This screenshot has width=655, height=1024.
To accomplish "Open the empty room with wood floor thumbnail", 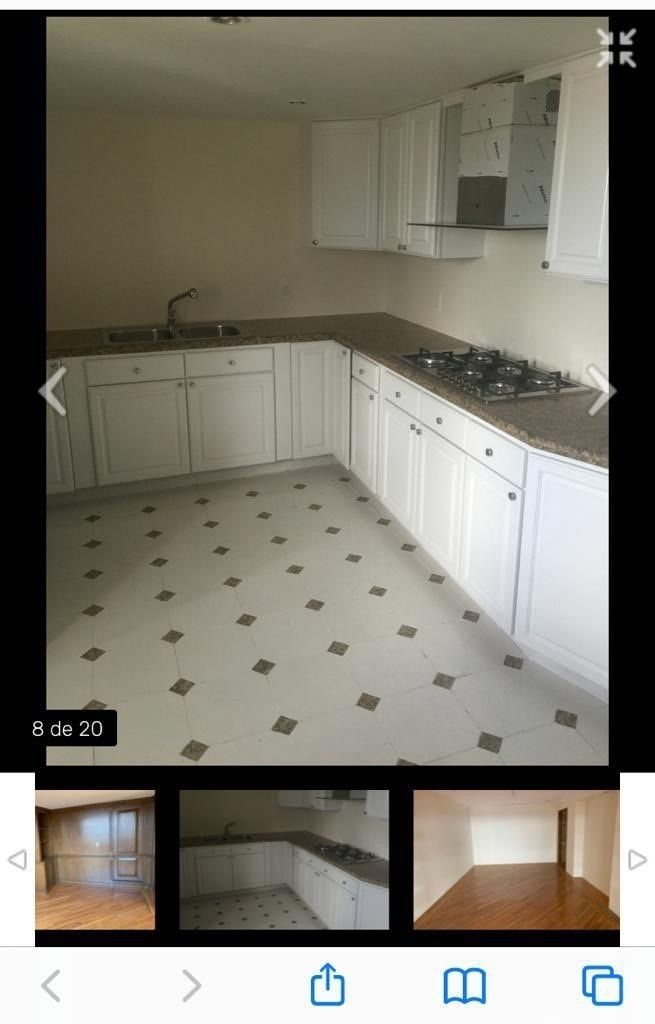I will pyautogui.click(x=516, y=860).
